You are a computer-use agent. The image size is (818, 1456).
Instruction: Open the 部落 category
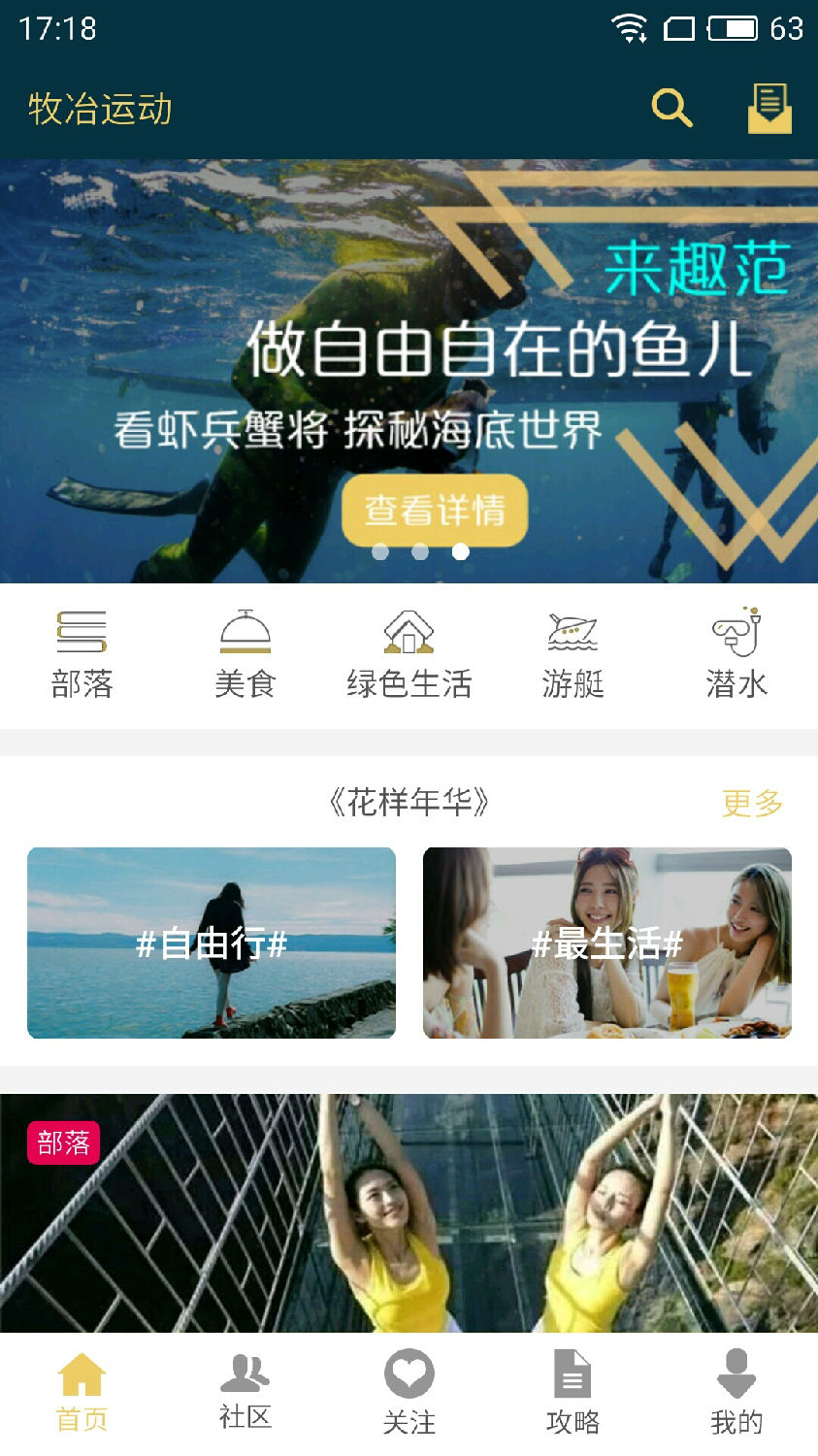[82, 655]
